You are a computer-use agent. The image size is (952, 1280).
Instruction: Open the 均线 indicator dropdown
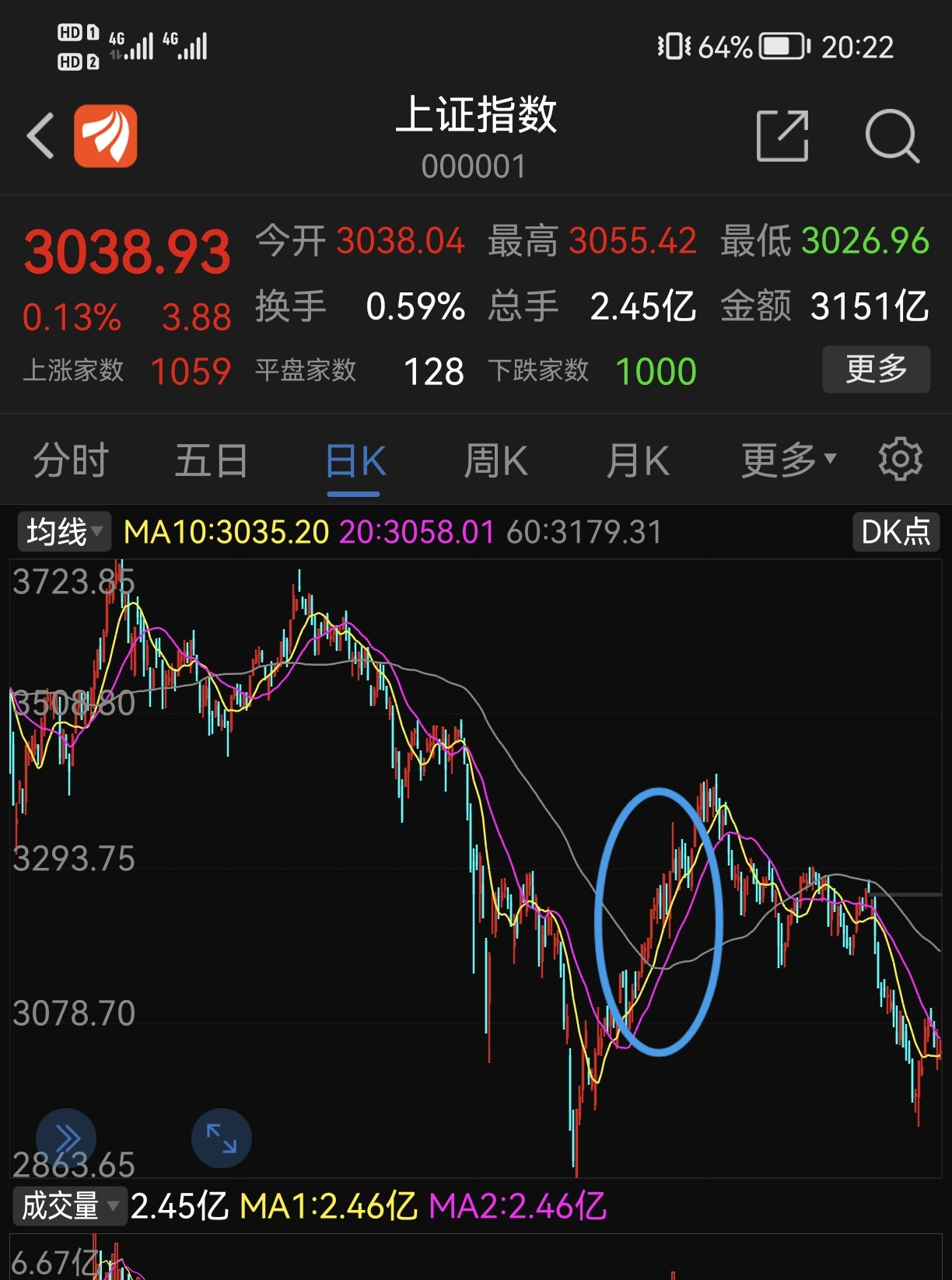tap(64, 532)
